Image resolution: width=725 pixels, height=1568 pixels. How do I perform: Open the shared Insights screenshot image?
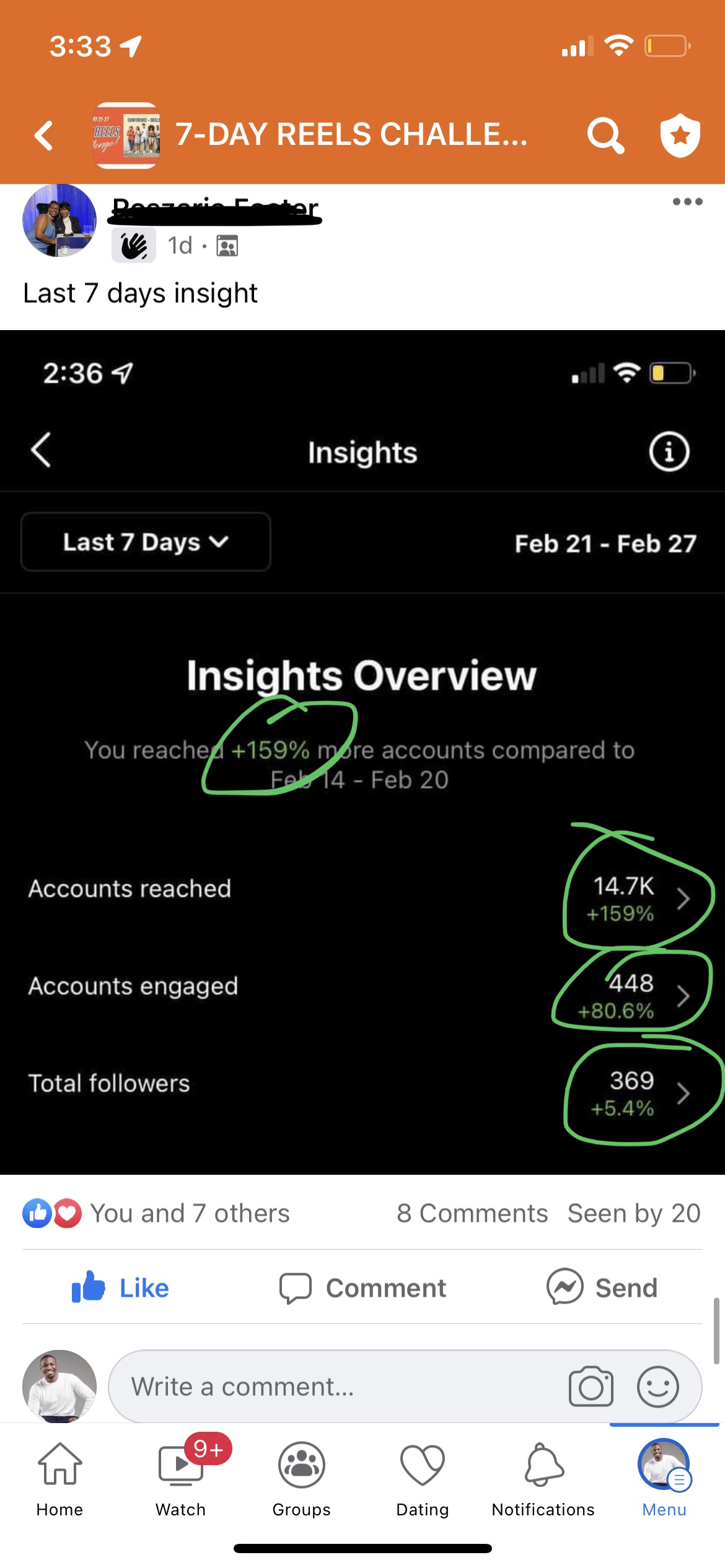click(362, 751)
